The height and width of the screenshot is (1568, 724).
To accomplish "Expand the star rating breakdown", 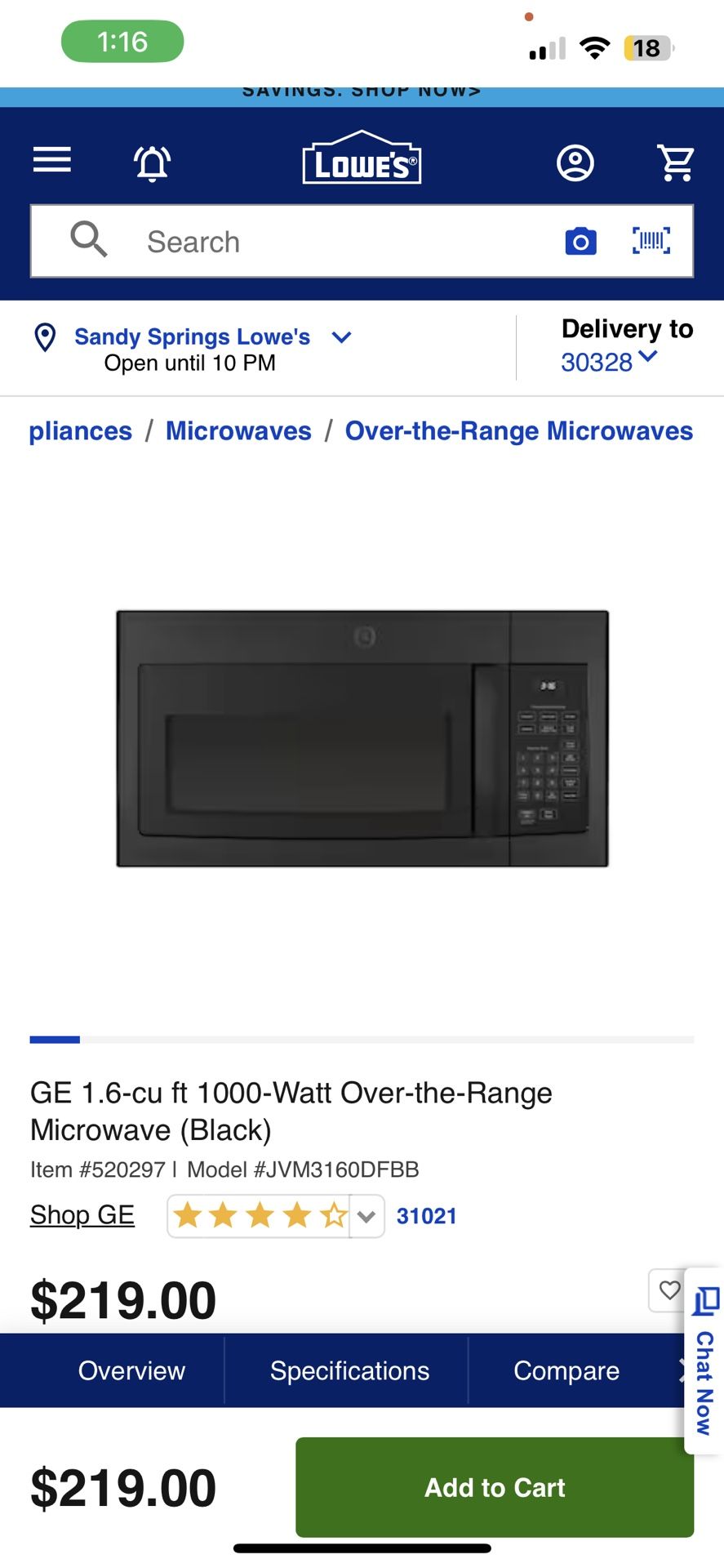I will (x=366, y=1217).
